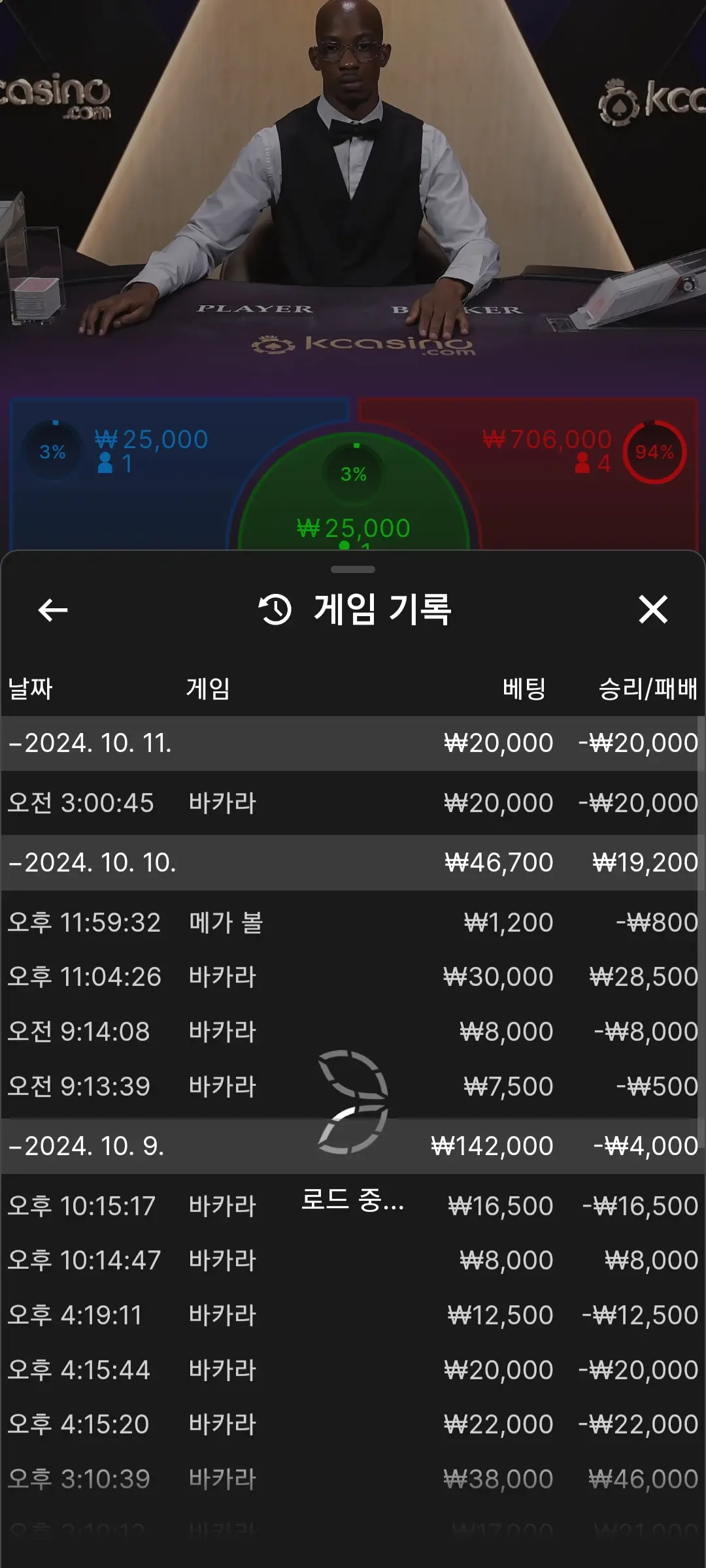Collapse the 2024. 10. 11. date group
Image resolution: width=706 pixels, height=1568 pixels.
click(x=353, y=743)
